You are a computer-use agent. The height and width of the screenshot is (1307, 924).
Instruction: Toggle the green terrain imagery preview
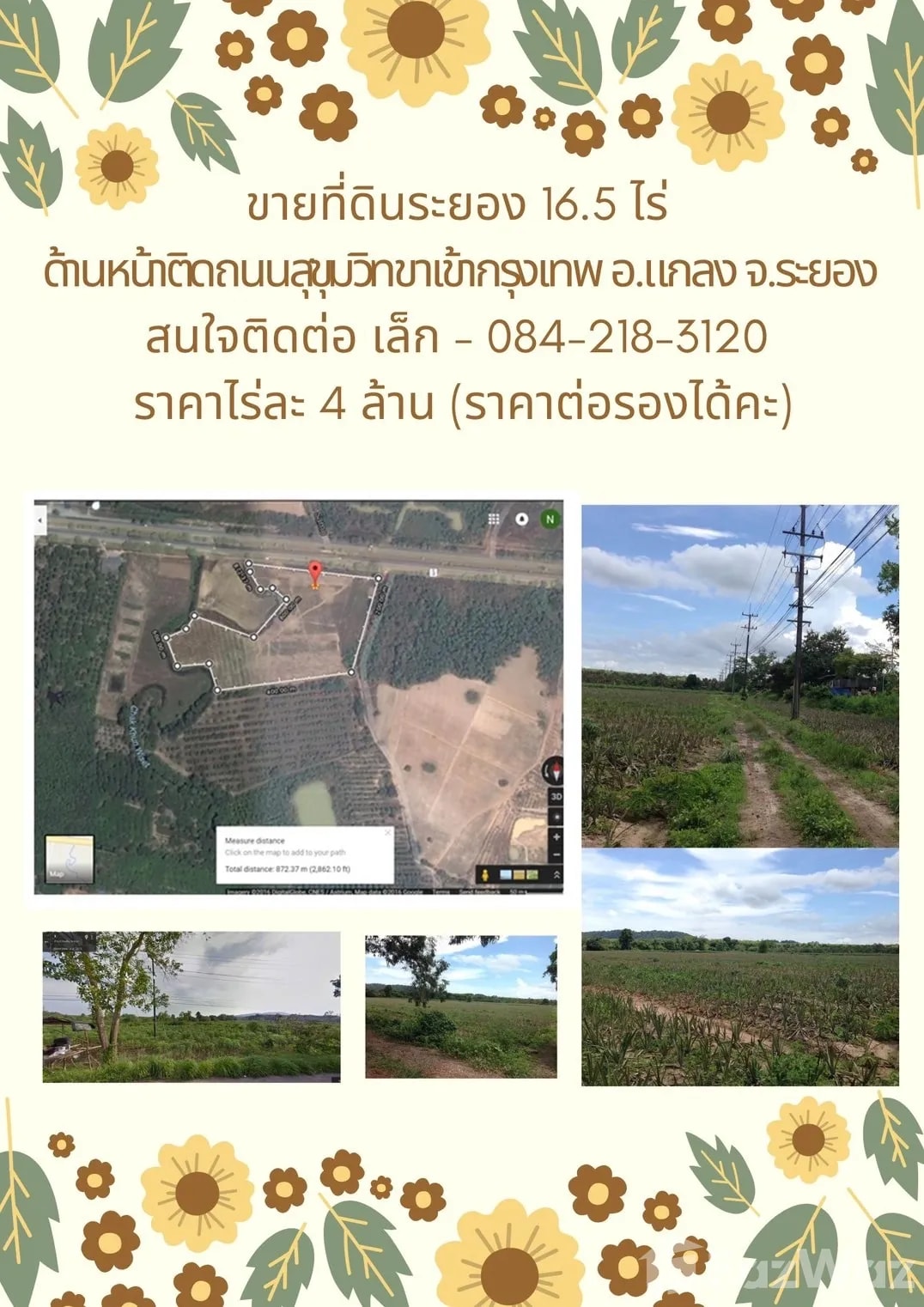pos(531,873)
